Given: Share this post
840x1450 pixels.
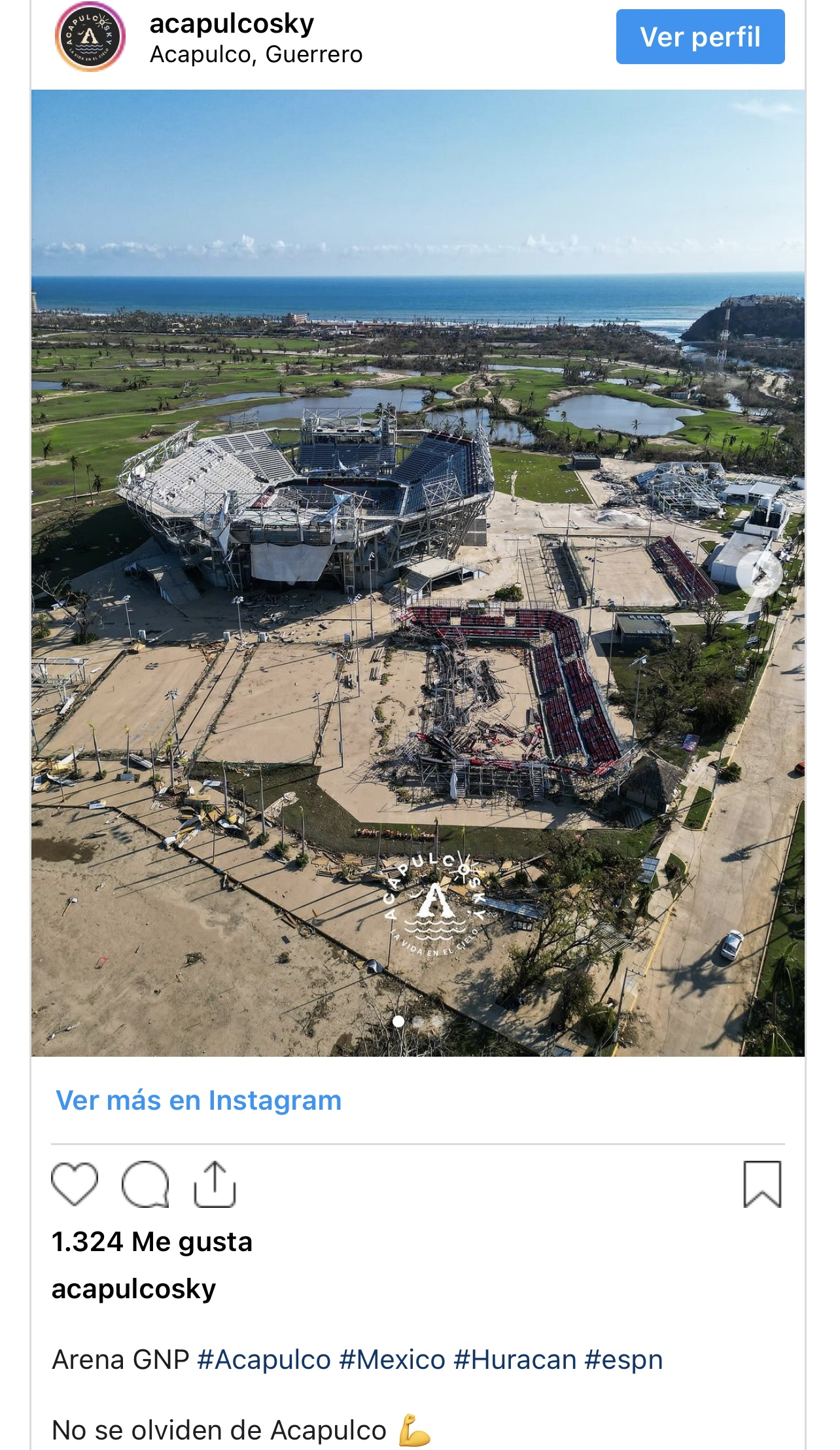Looking at the screenshot, I should (215, 1184).
